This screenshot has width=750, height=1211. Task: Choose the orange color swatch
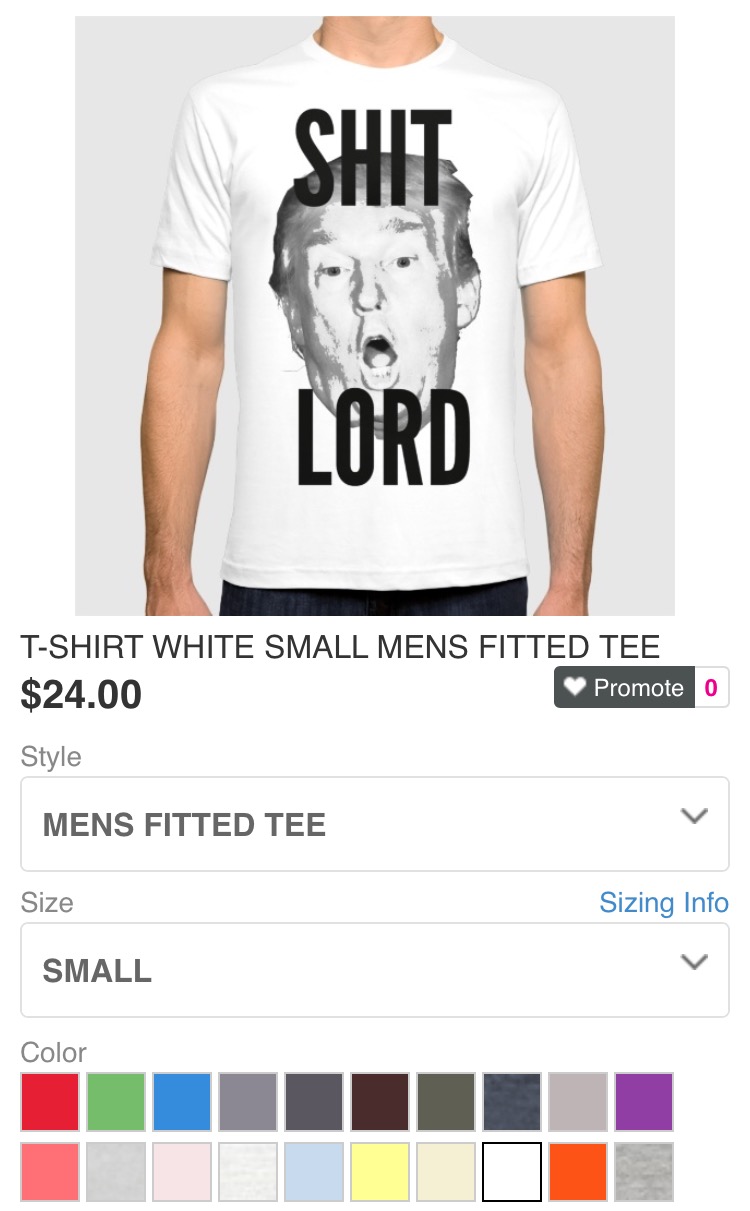click(578, 1172)
